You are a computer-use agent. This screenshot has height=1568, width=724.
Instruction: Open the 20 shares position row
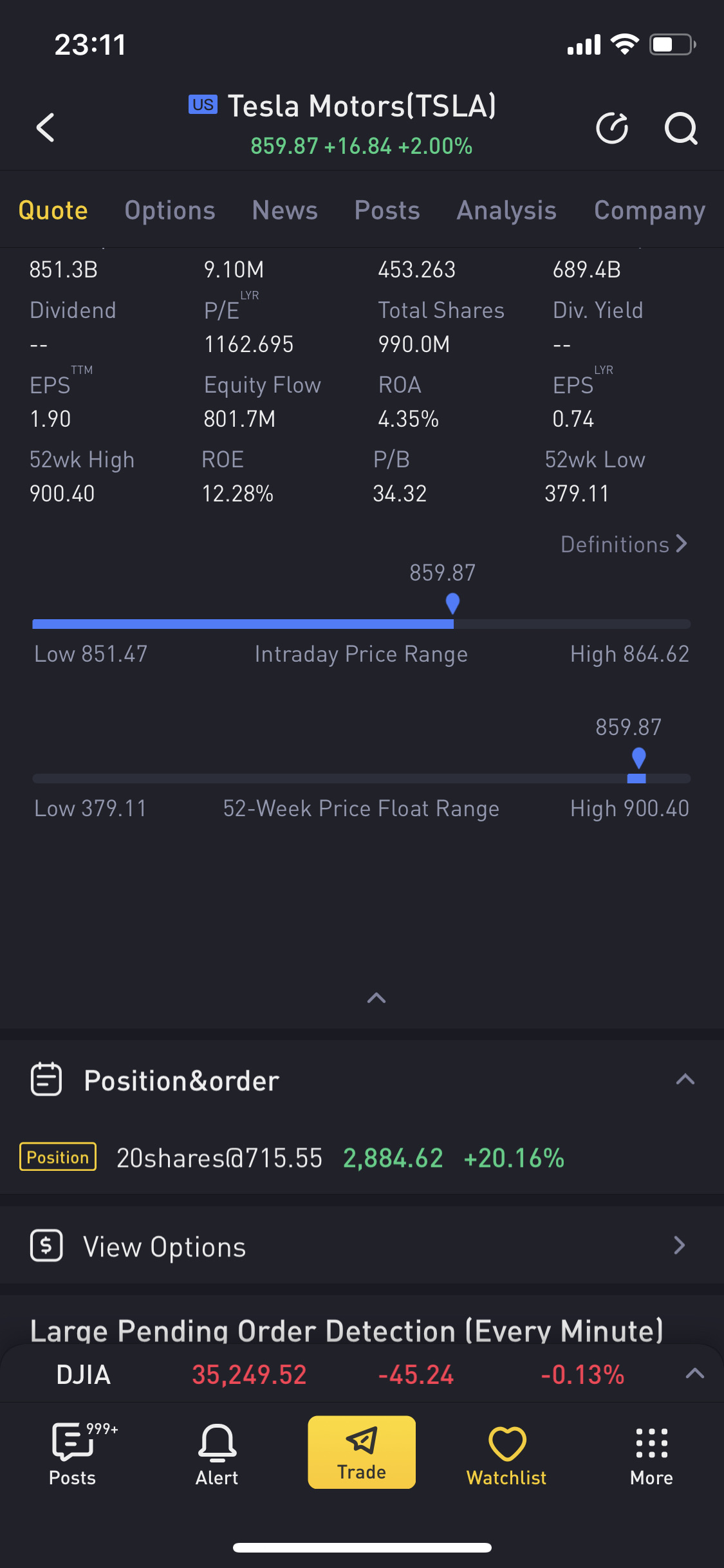pos(362,1158)
